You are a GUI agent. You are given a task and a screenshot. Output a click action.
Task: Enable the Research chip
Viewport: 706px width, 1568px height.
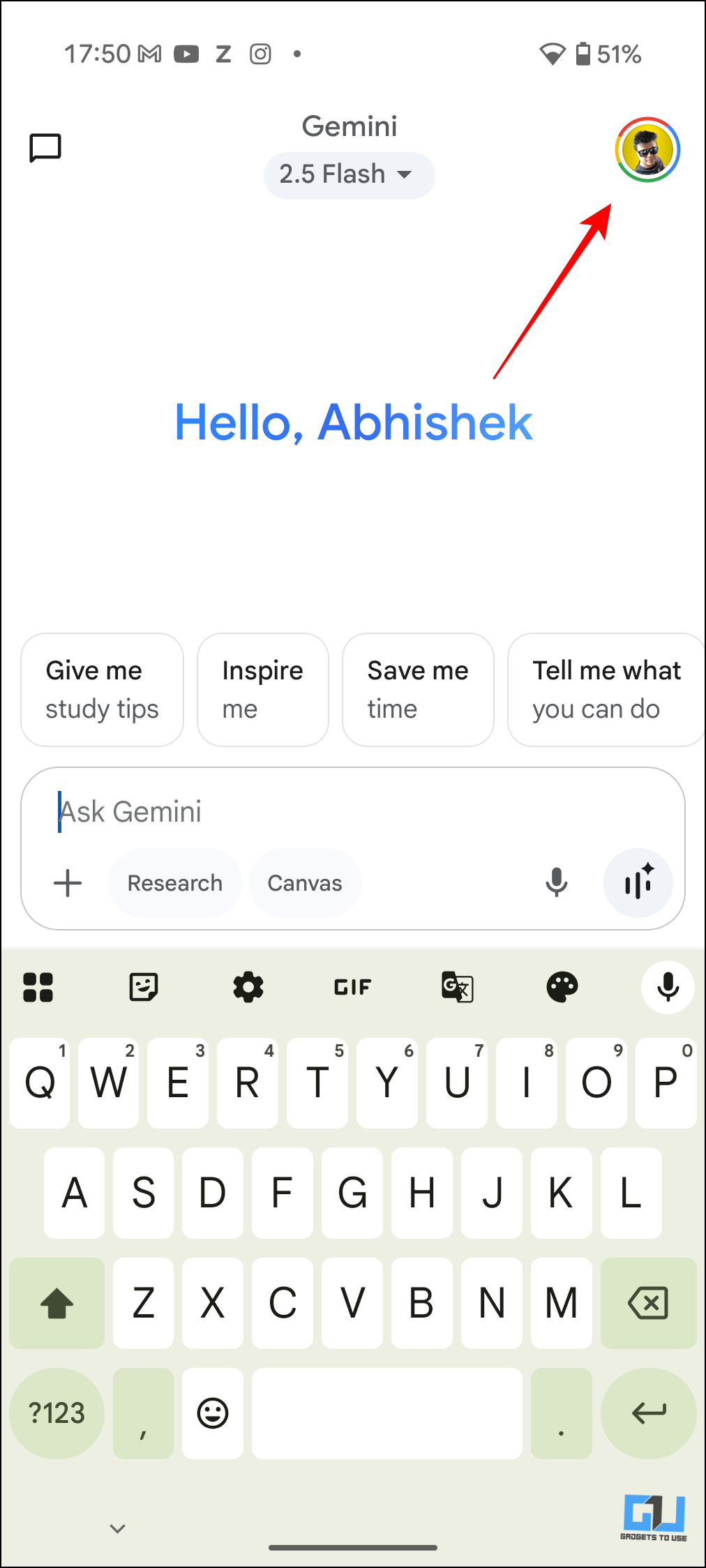point(175,883)
